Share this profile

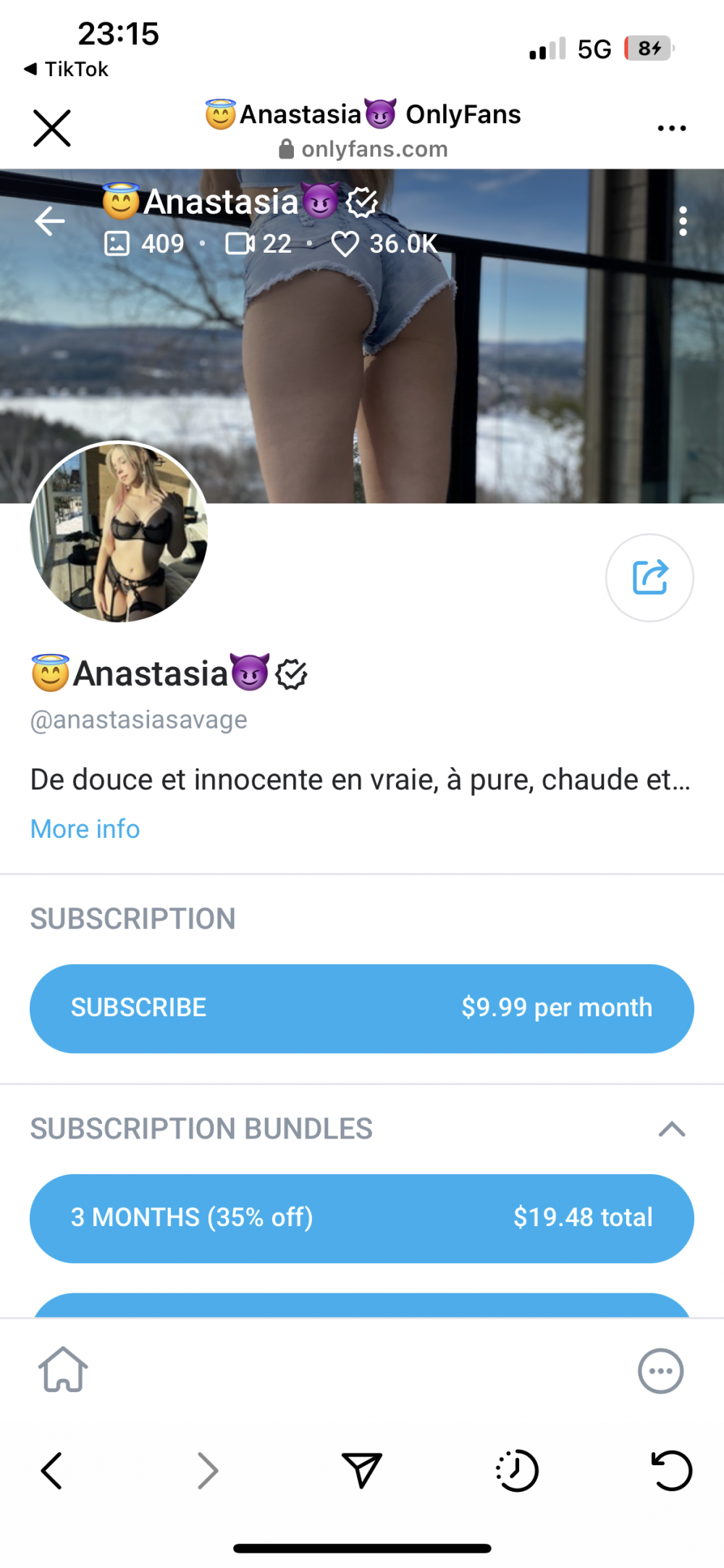(649, 577)
